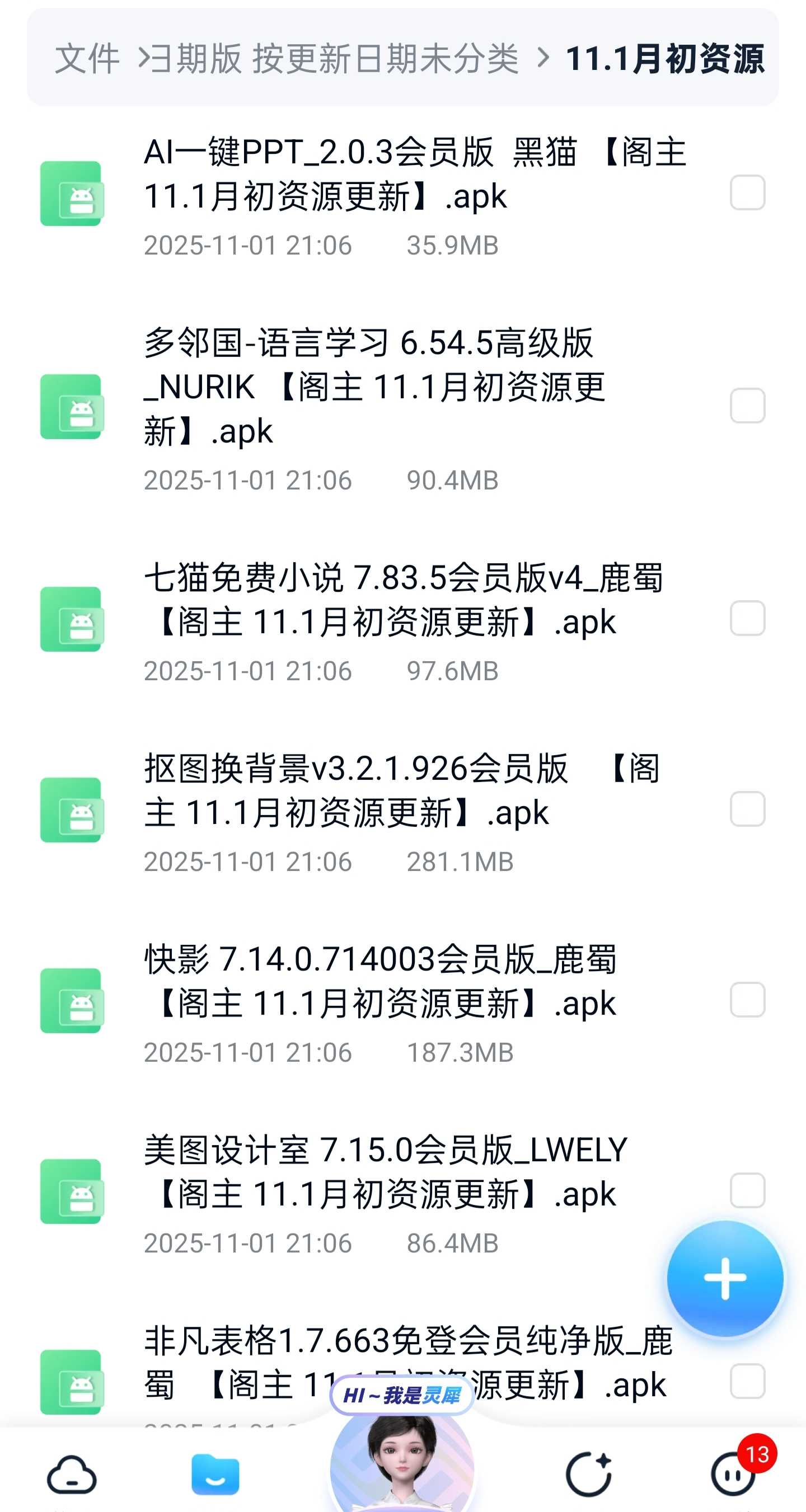This screenshot has width=806, height=1512.
Task: Go to 文件 root in breadcrumb
Action: point(87,59)
